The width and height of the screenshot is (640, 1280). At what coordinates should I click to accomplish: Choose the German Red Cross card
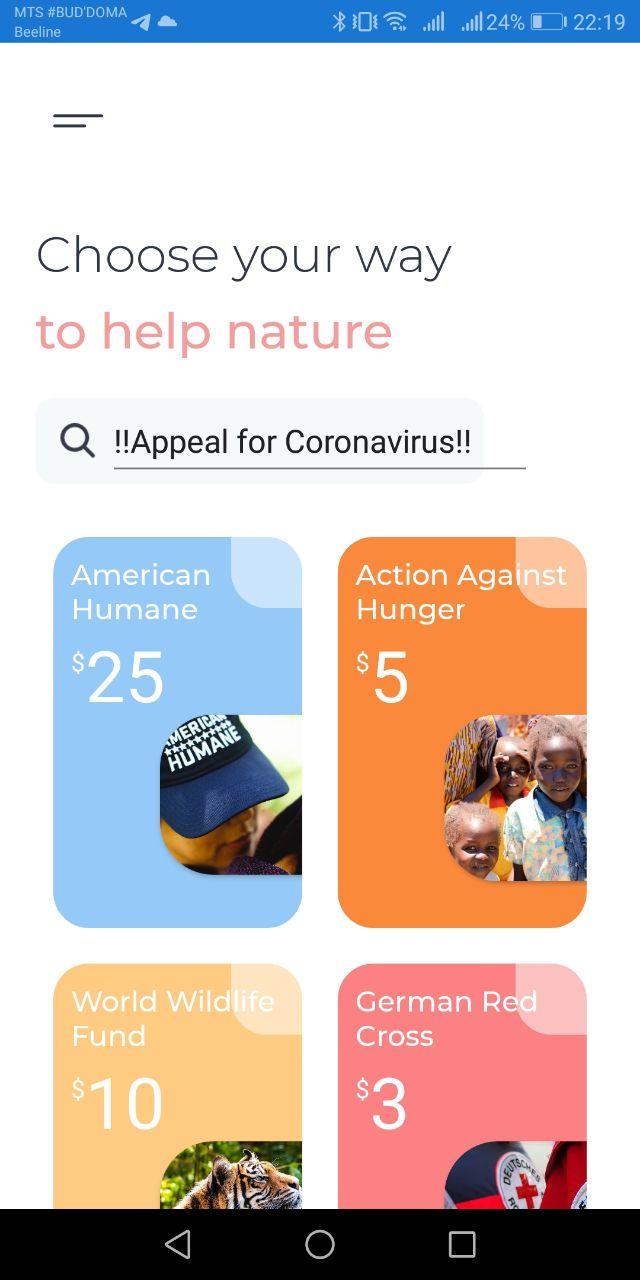tap(462, 1086)
